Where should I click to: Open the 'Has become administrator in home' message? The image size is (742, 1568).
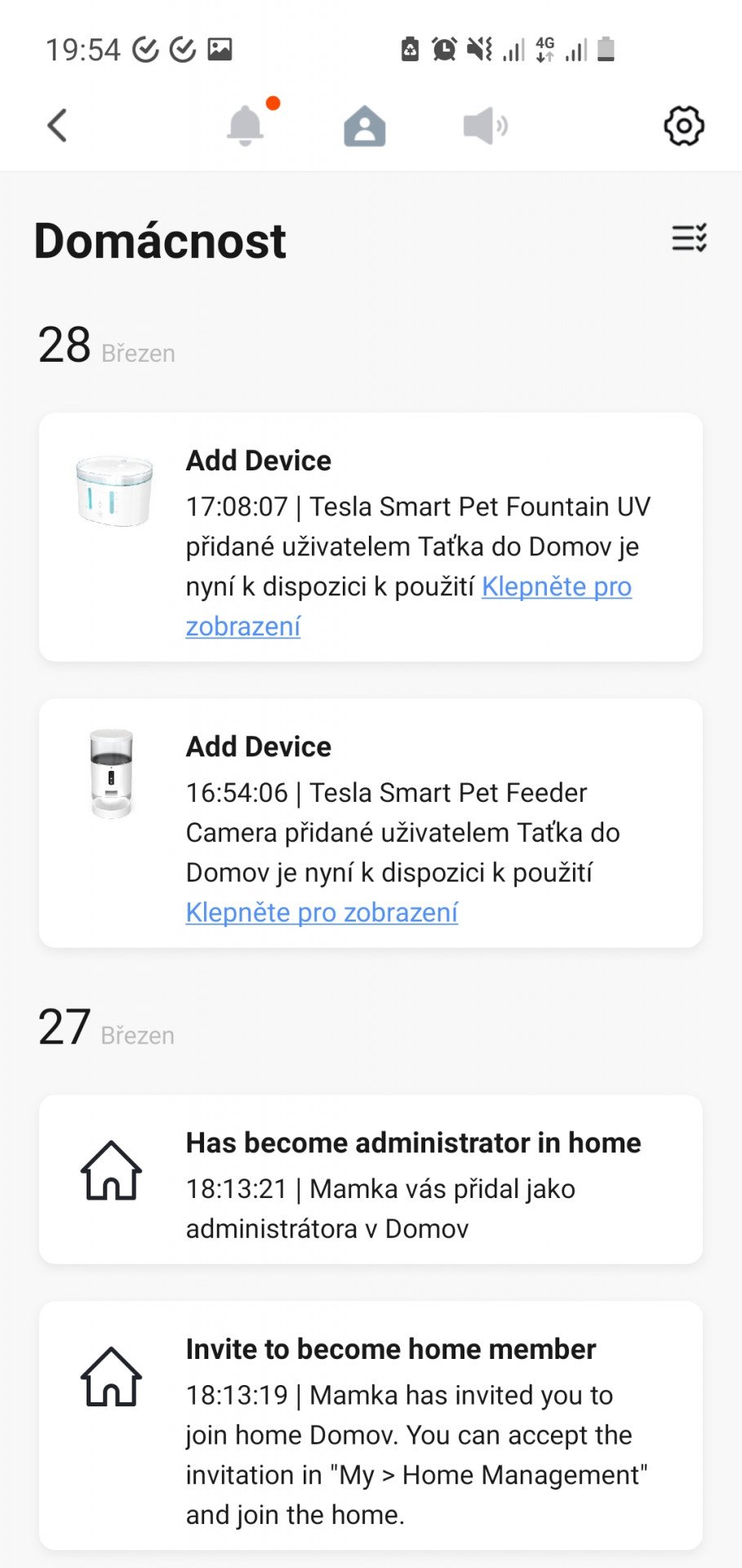point(371,1179)
